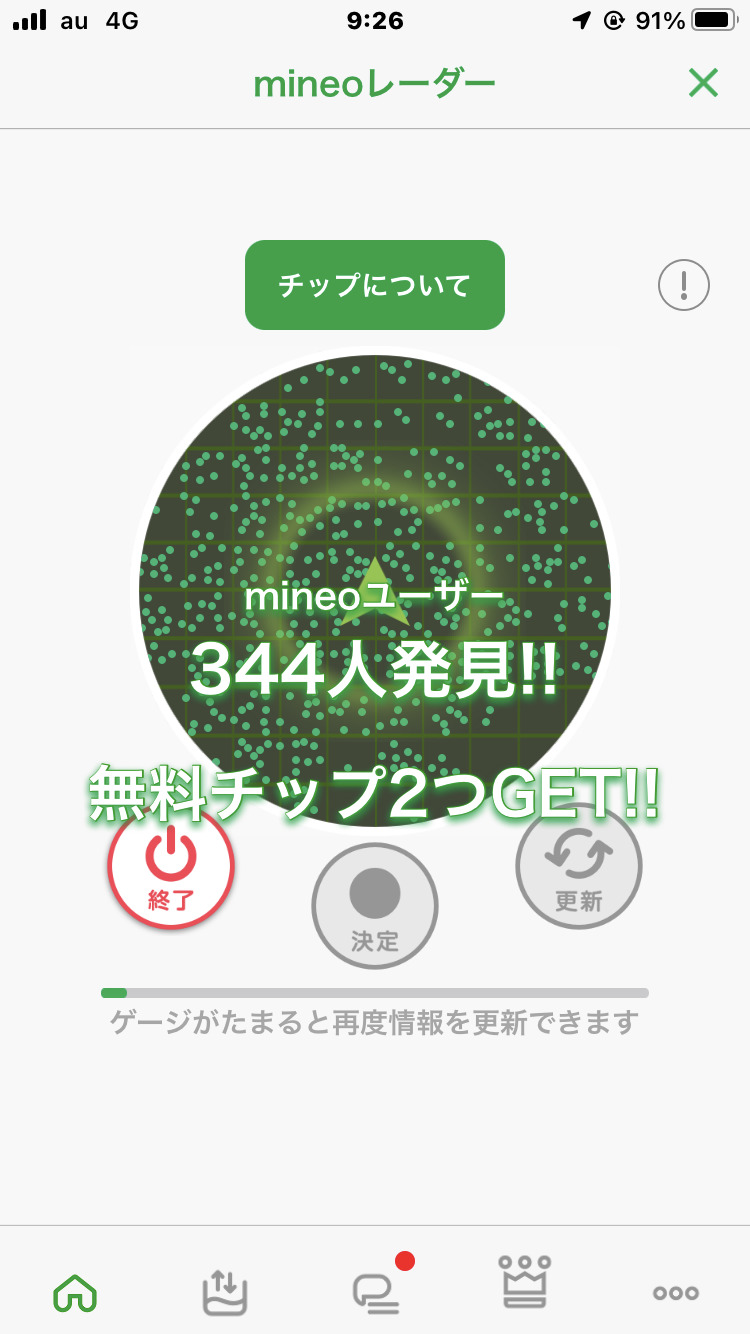Open the チップについて button

coord(375,285)
